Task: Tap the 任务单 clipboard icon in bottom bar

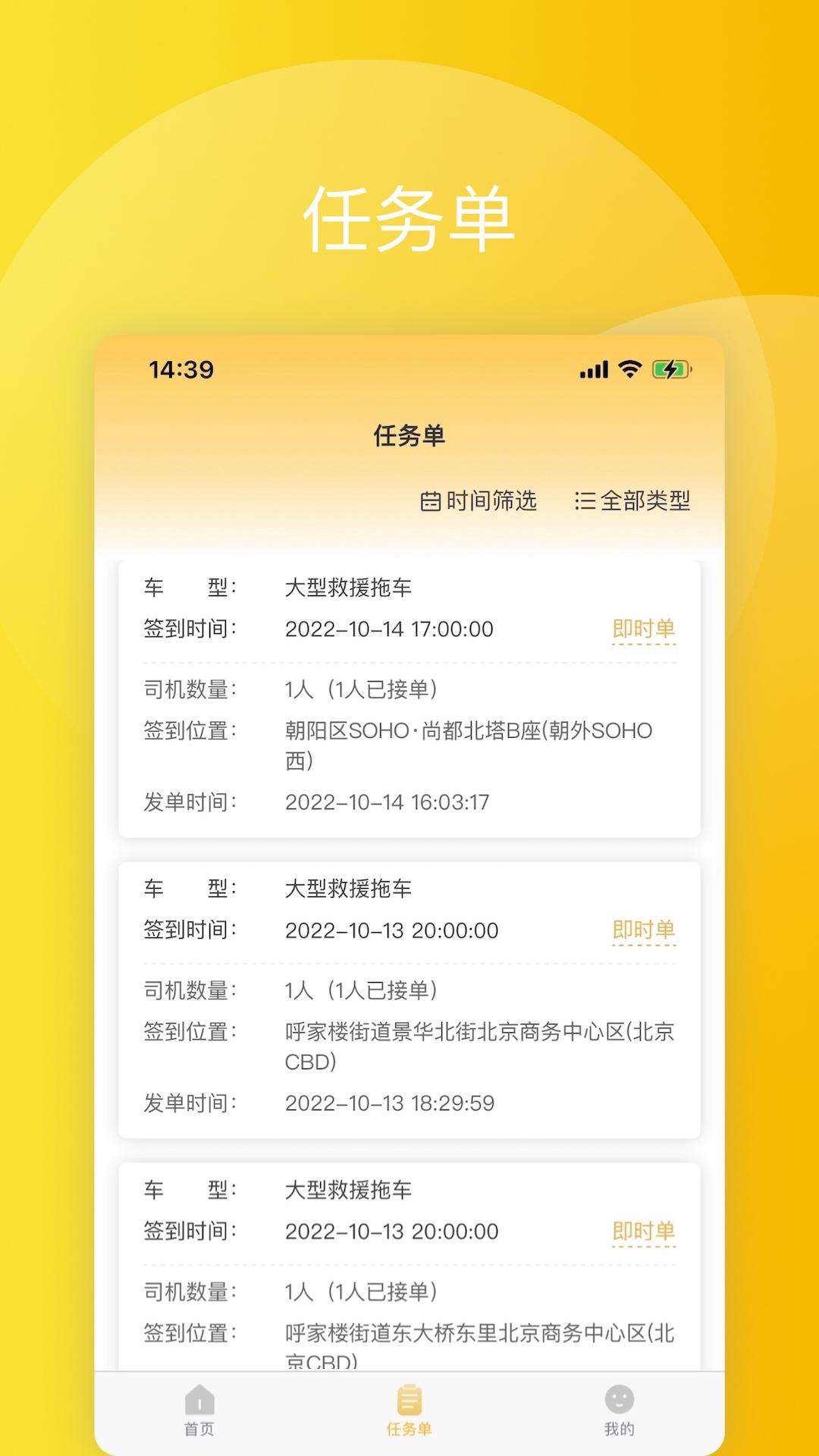Action: [409, 1399]
